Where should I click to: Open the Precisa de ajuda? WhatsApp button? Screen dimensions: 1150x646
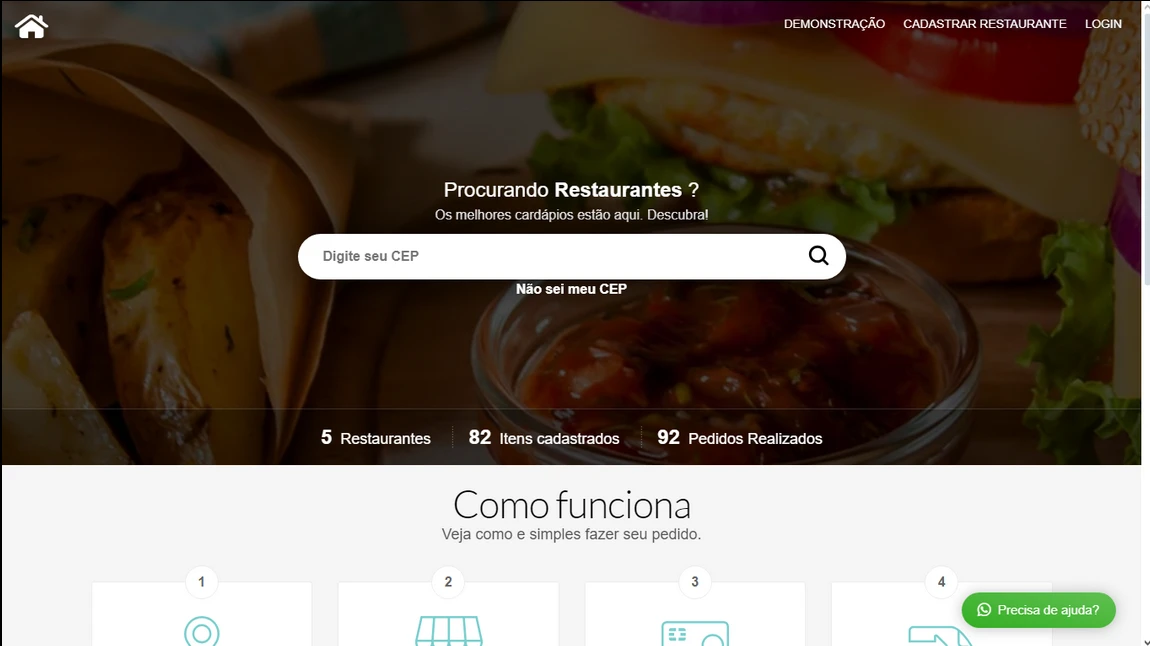point(1038,610)
